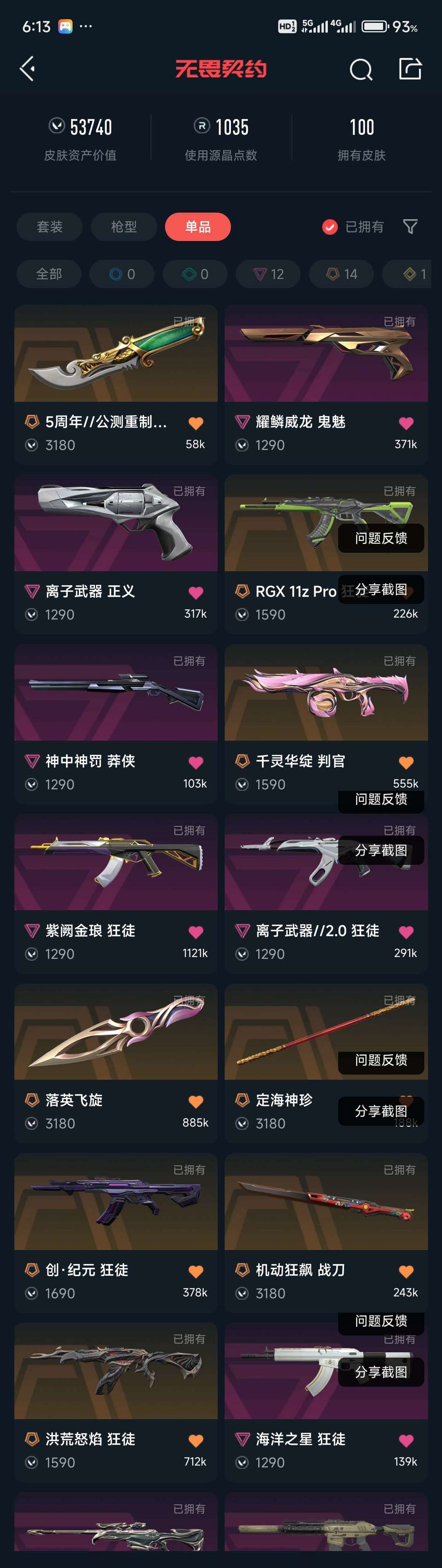Like the 机动狂飙 战刀 skin

click(406, 1272)
